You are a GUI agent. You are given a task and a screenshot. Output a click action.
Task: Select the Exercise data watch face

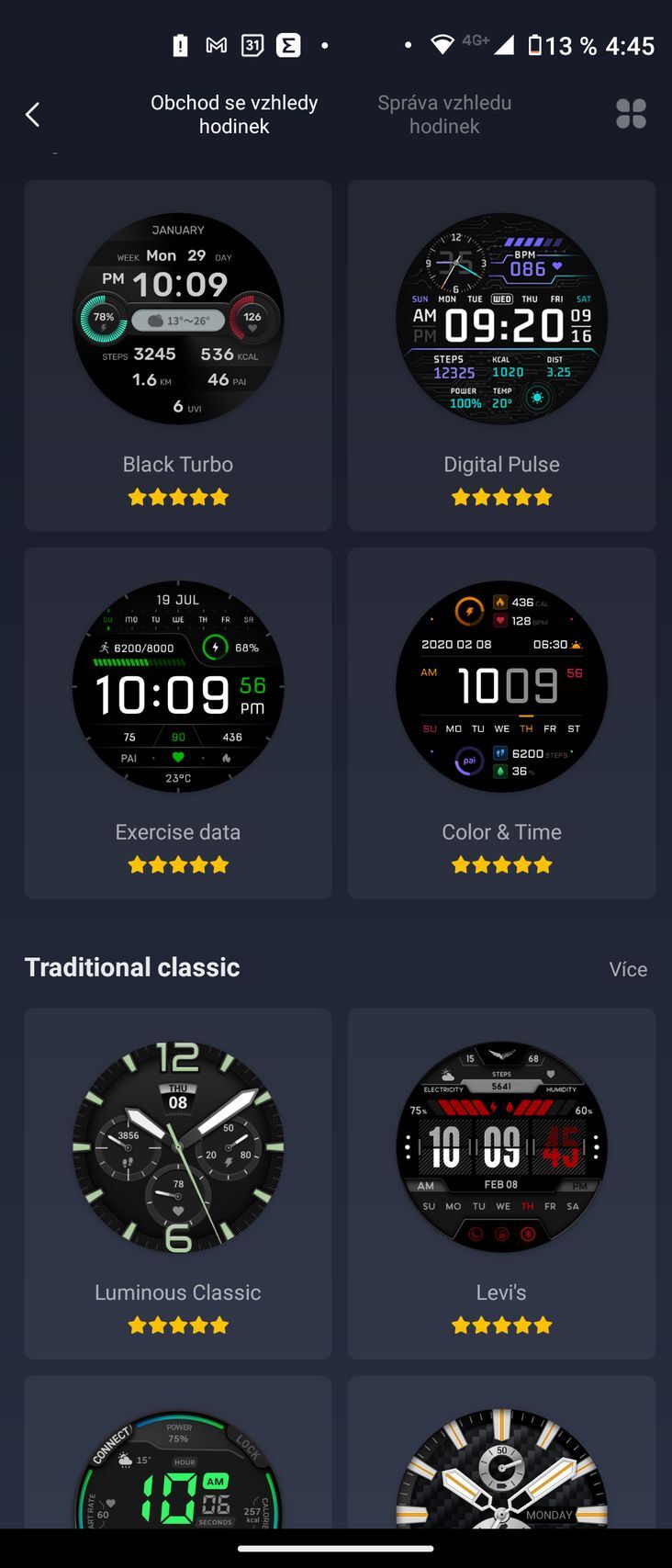click(x=177, y=684)
